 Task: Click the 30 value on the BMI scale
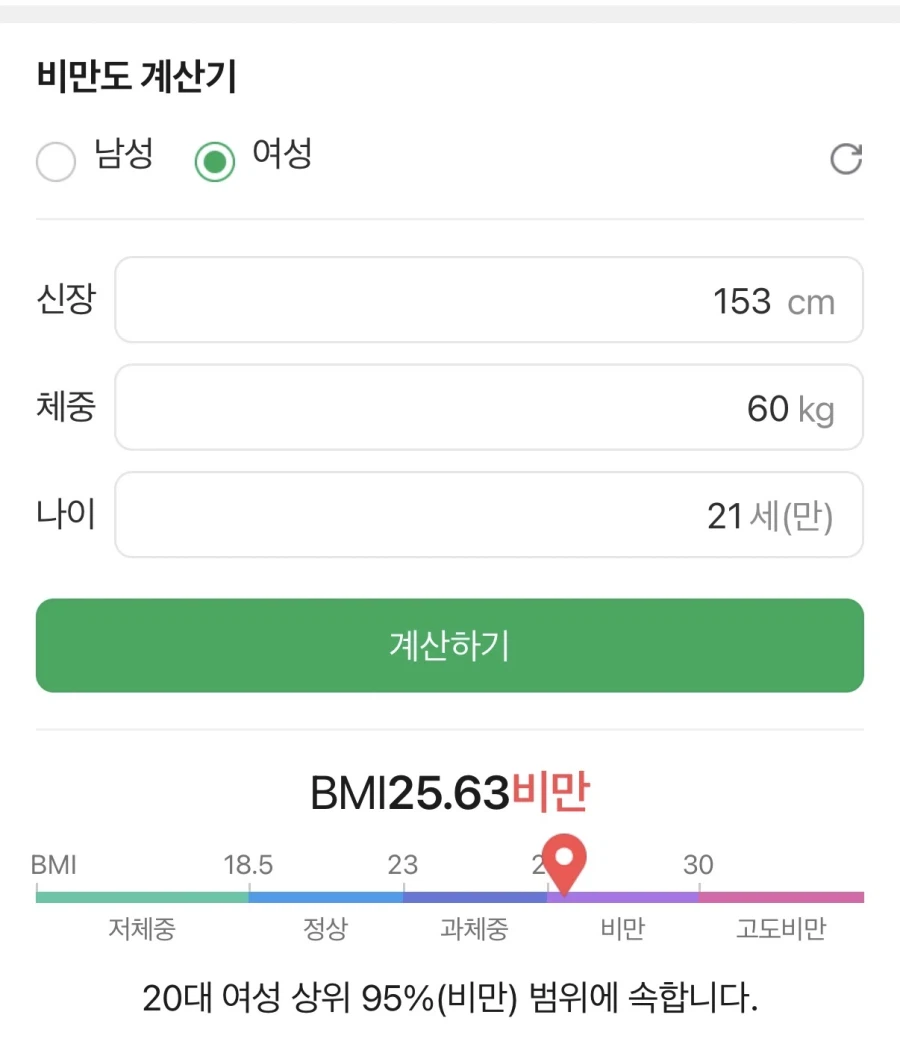coord(699,864)
